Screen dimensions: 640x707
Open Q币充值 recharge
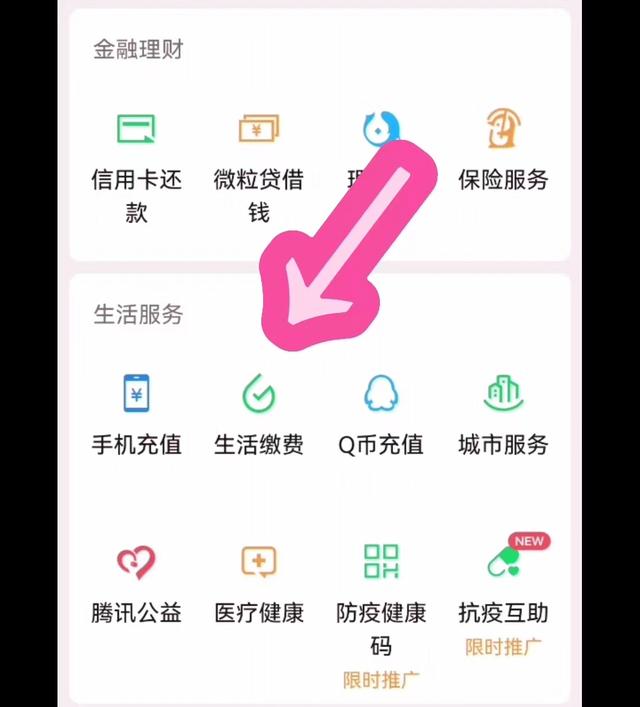(x=381, y=415)
